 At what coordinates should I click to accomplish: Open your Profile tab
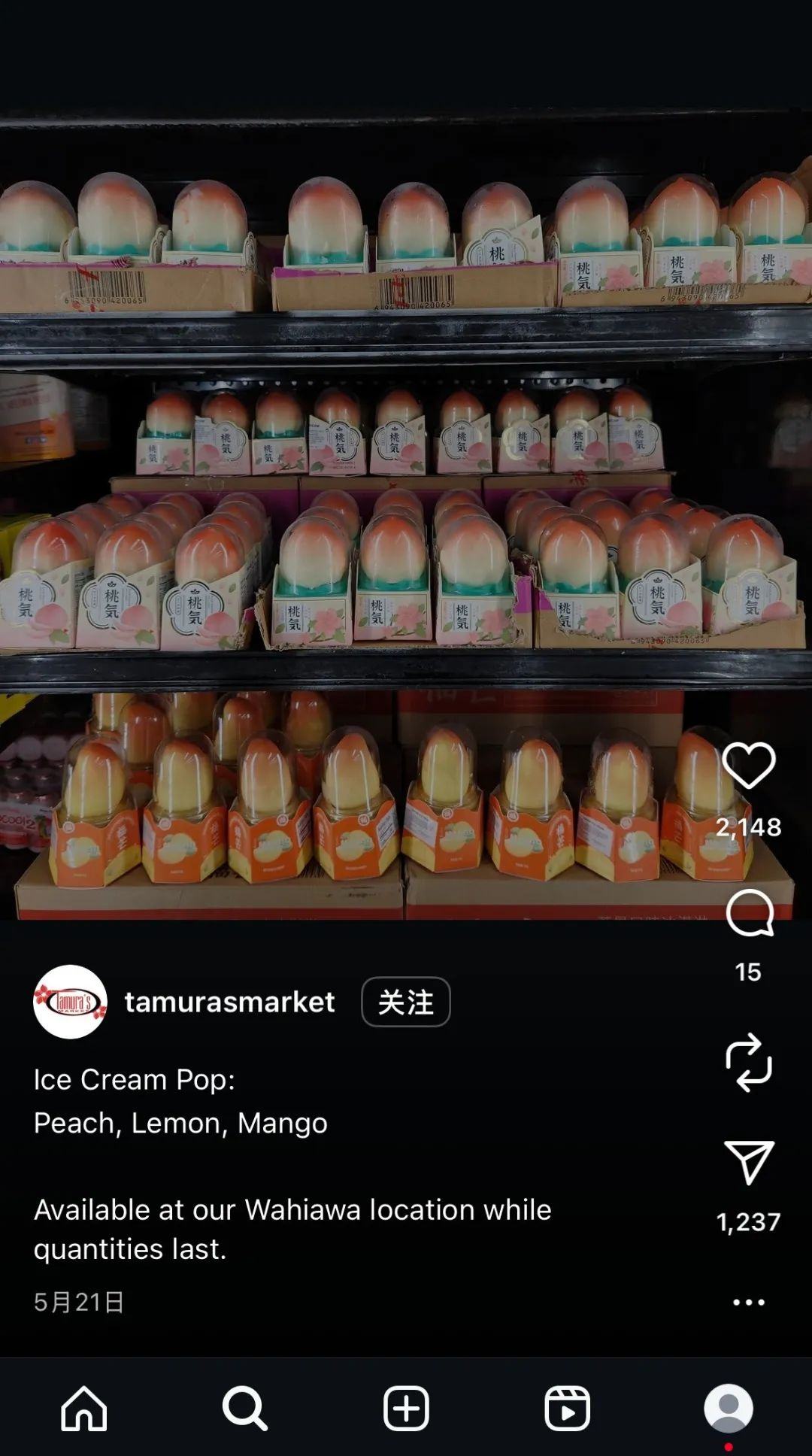click(728, 1408)
